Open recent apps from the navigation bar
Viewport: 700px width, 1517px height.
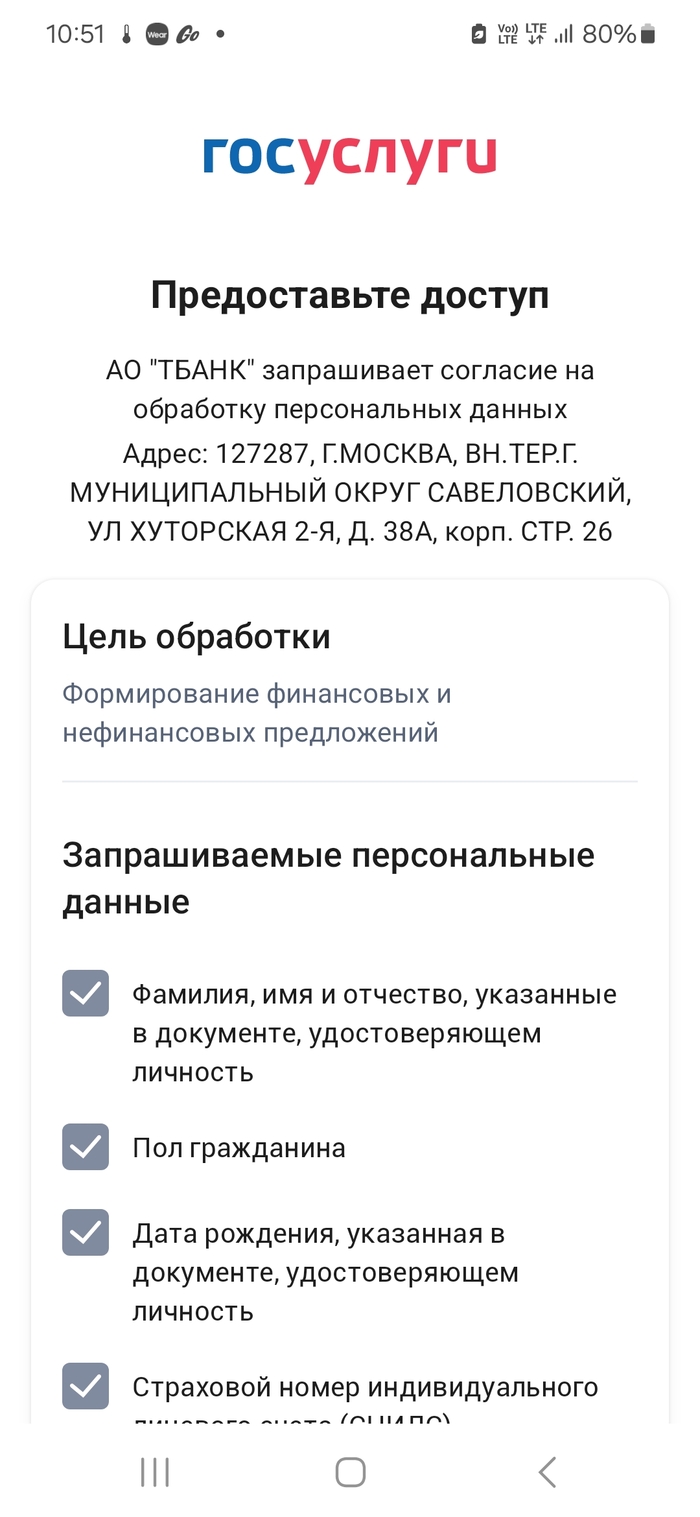click(155, 1471)
